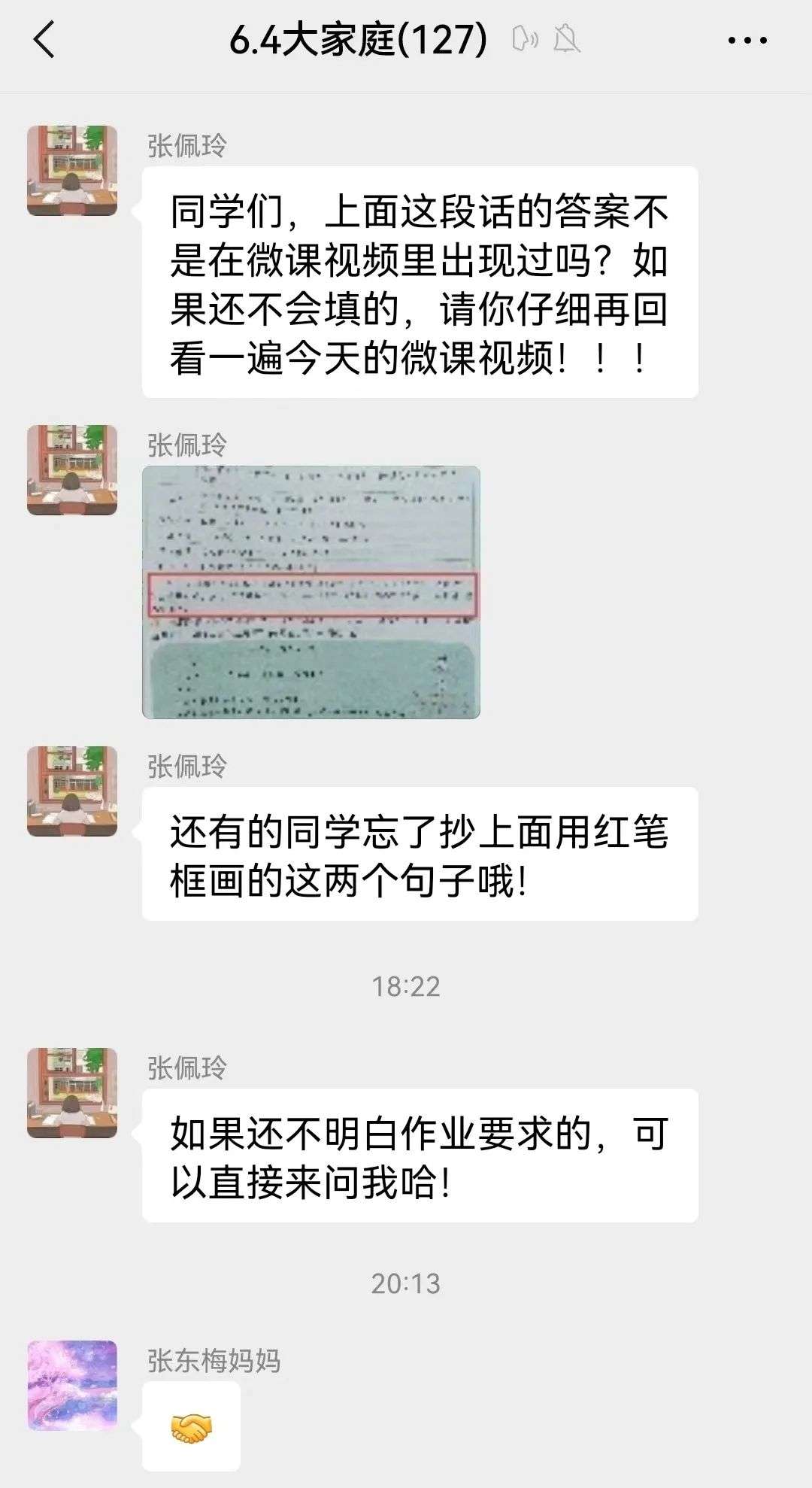Image resolution: width=812 pixels, height=1488 pixels.
Task: Tap 张东梅妈妈's profile avatar
Action: pyautogui.click(x=72, y=1385)
